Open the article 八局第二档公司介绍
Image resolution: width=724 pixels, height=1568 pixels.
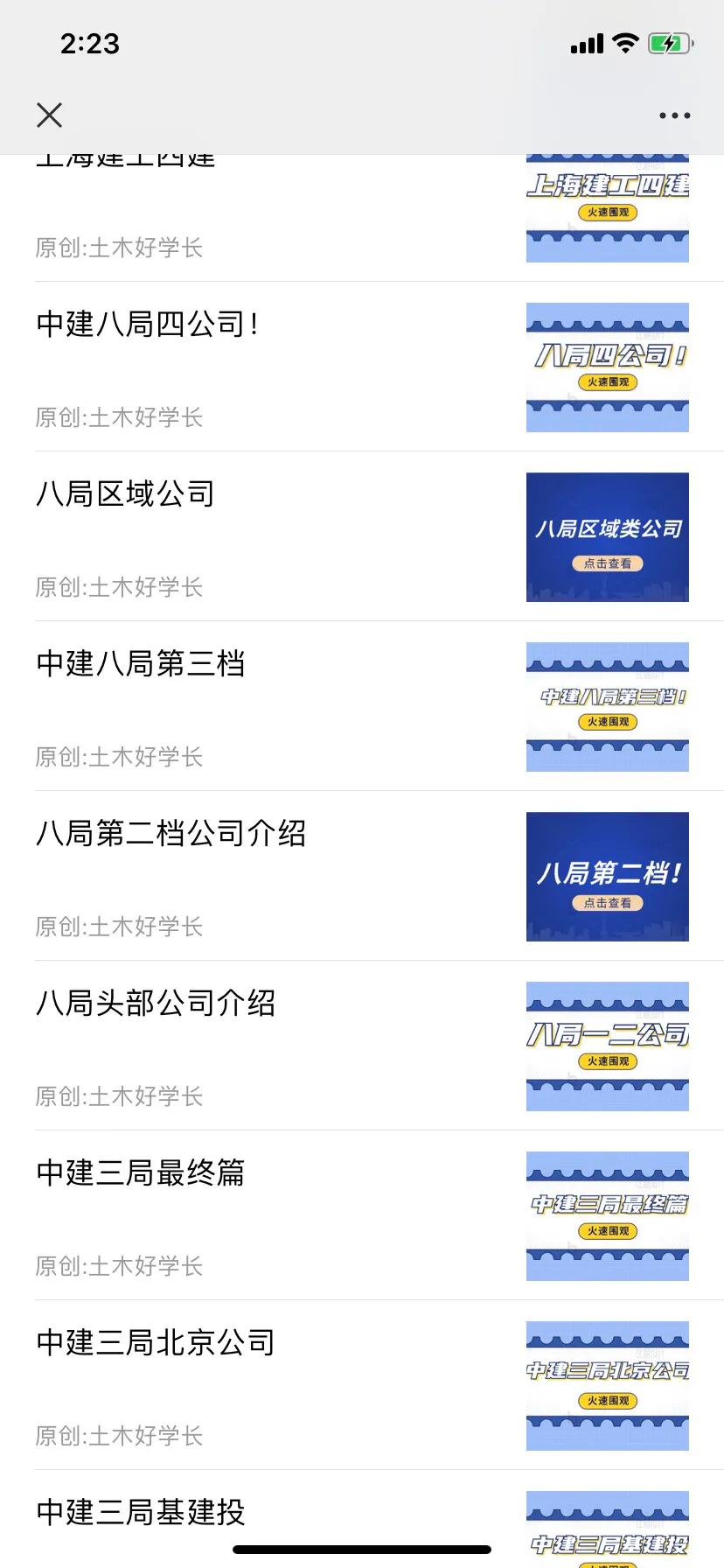point(172,835)
